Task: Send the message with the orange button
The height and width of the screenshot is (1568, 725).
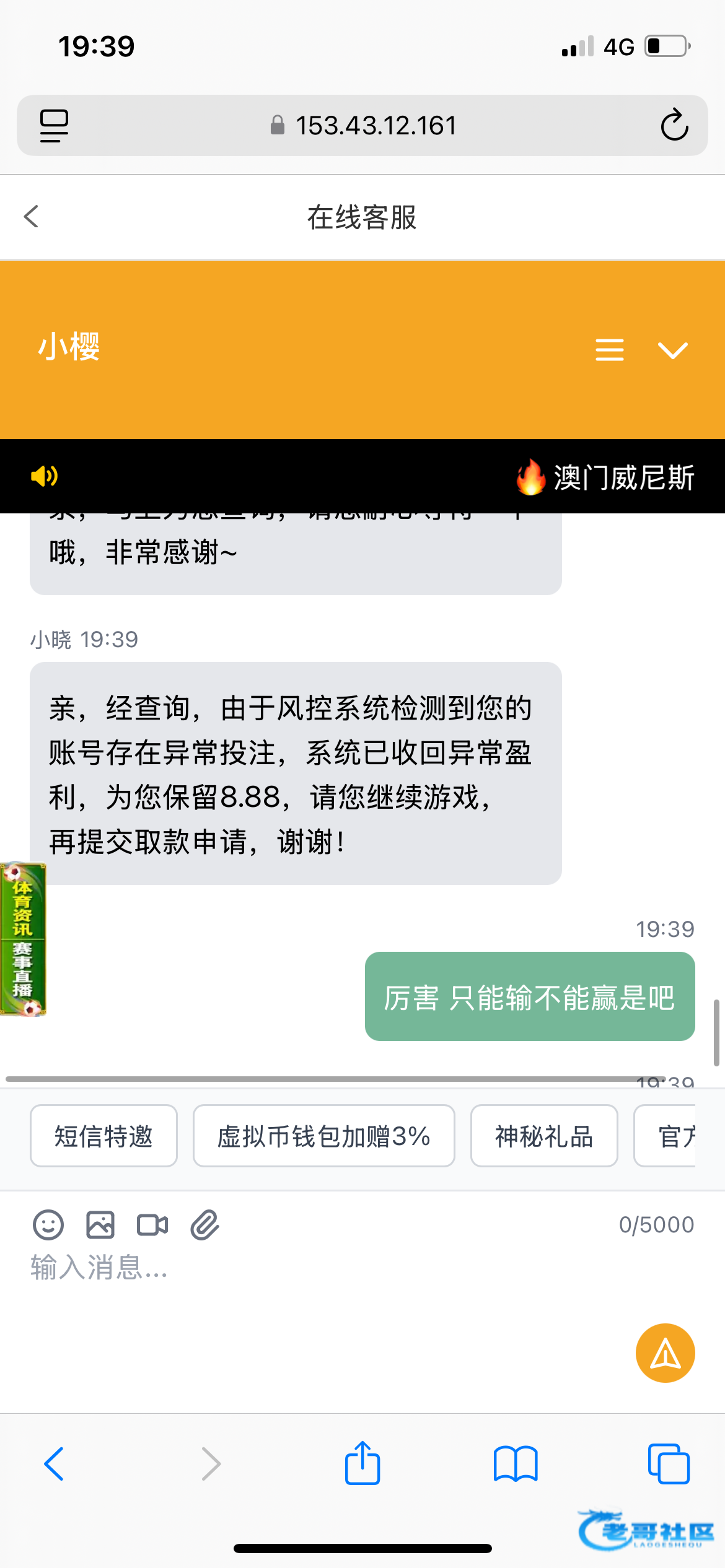Action: pyautogui.click(x=665, y=1353)
